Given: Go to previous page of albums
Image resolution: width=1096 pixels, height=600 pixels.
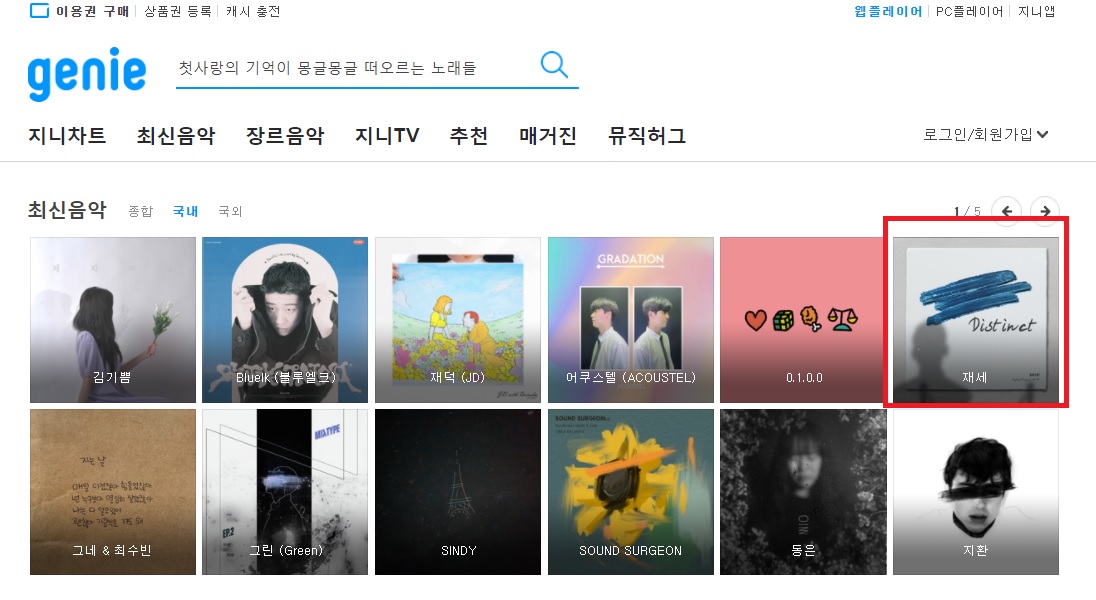Looking at the screenshot, I should click(x=1007, y=211).
